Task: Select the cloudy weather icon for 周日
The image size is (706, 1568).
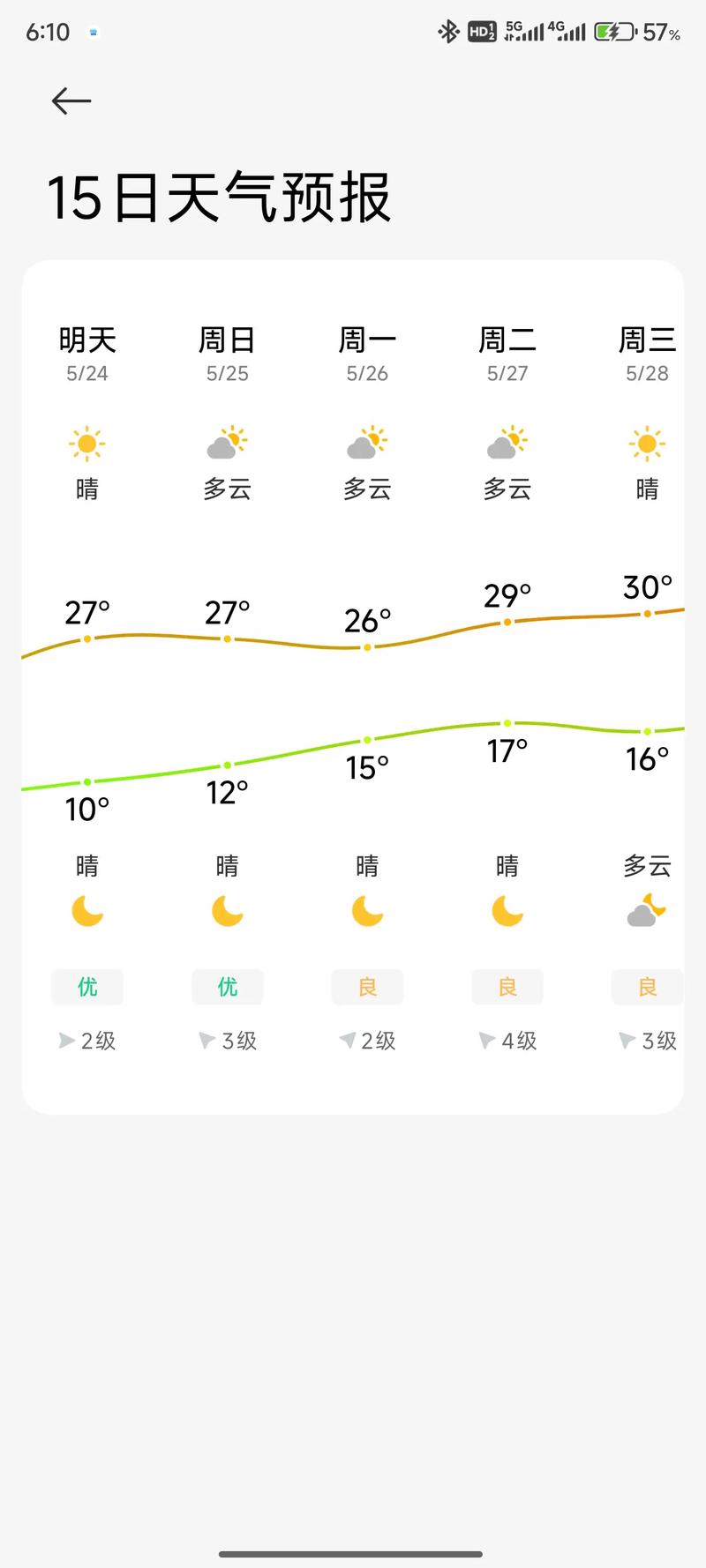Action: [227, 445]
